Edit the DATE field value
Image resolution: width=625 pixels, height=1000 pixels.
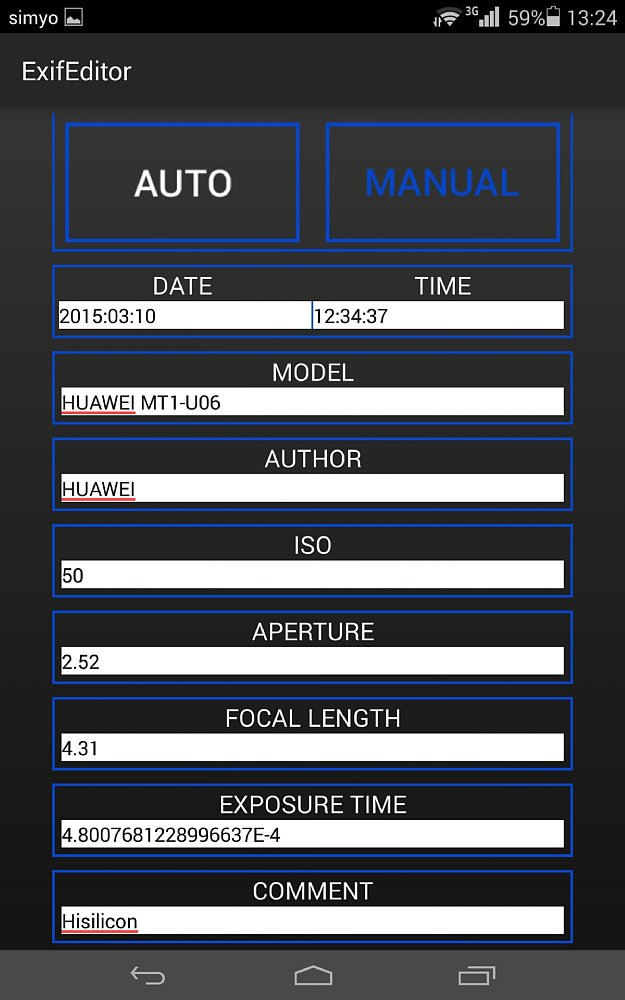[x=184, y=317]
